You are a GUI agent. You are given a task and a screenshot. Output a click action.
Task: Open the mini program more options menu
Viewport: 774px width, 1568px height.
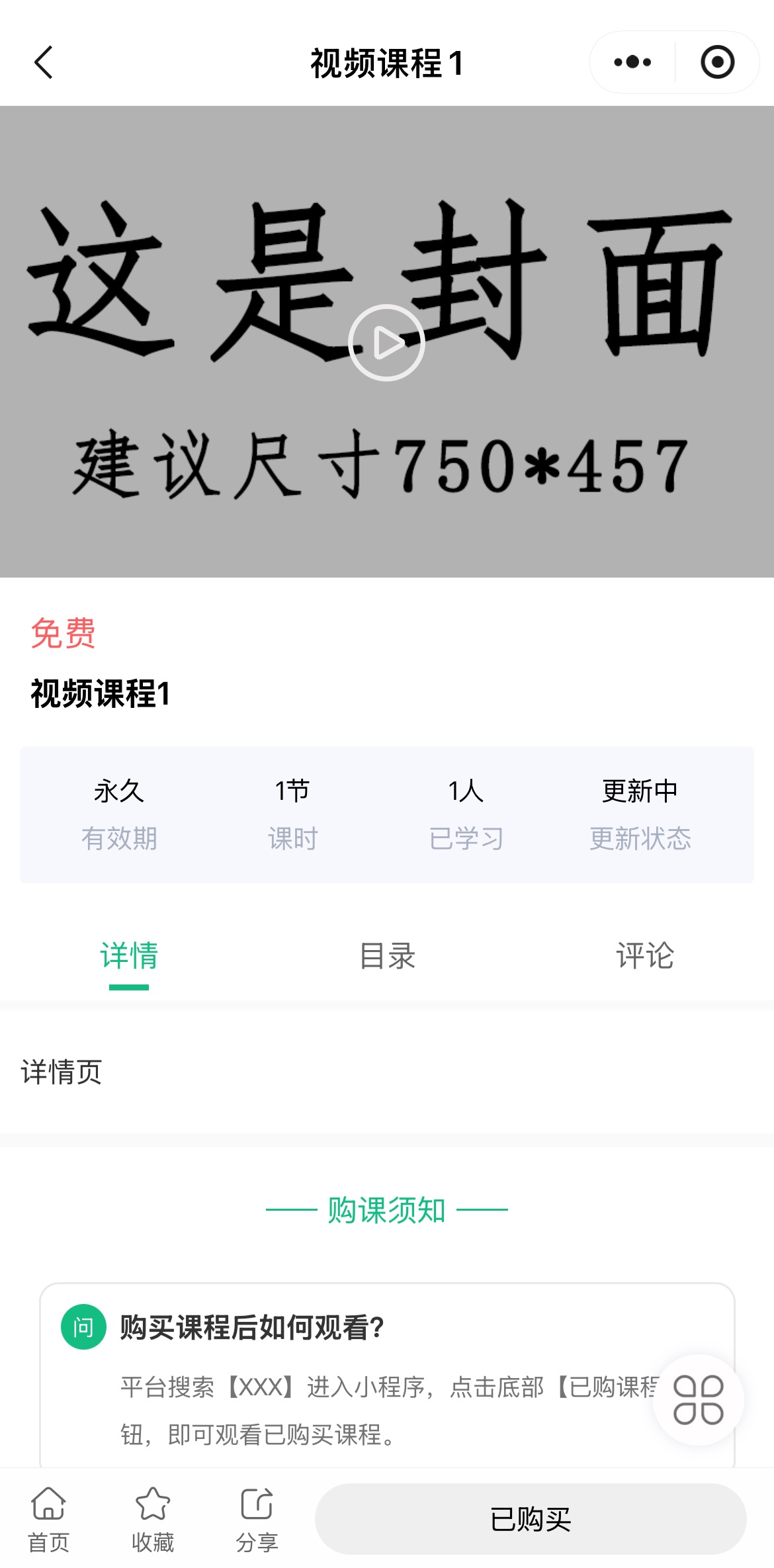pos(632,62)
